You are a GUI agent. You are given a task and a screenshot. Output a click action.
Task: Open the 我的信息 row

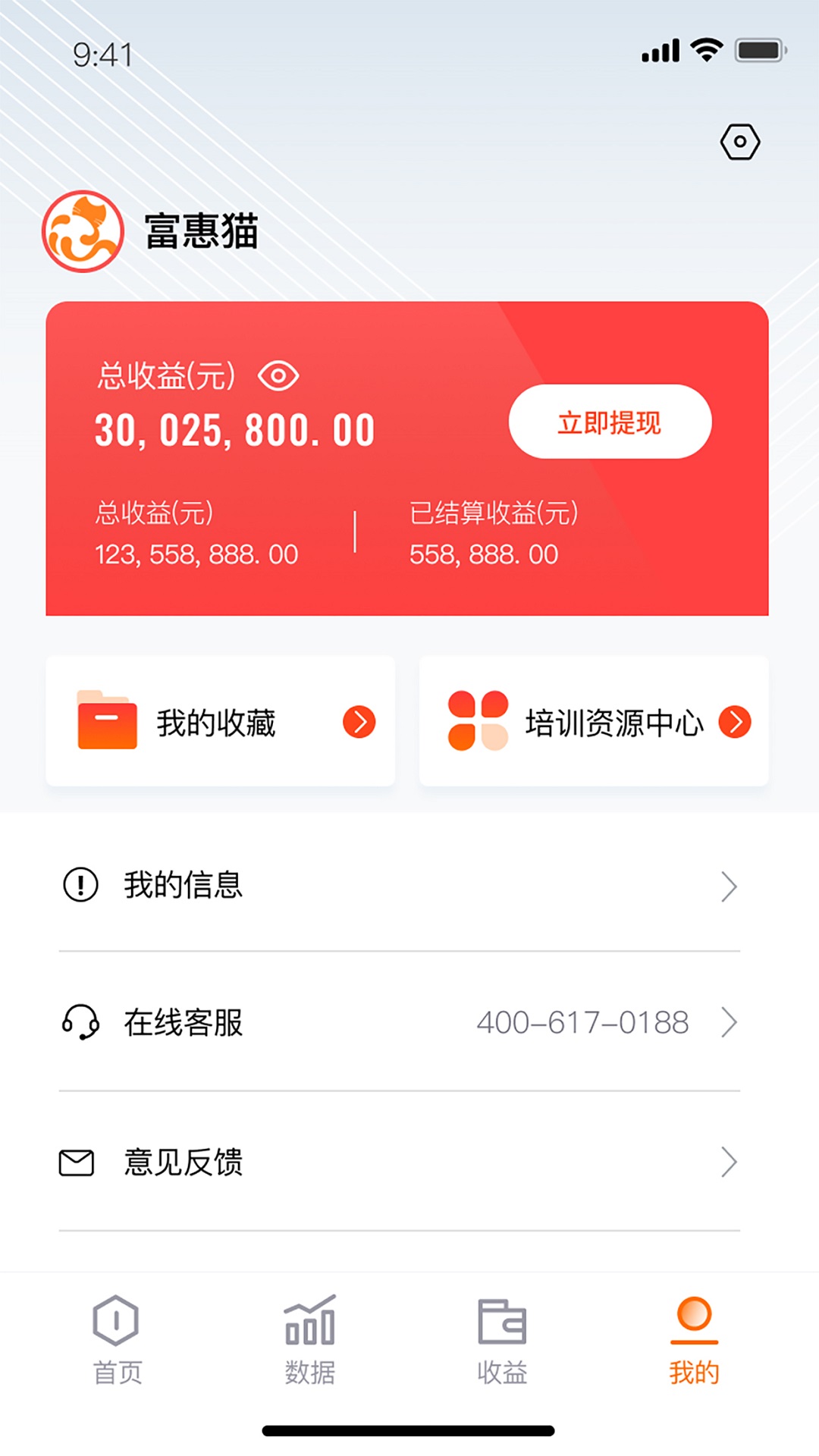click(x=400, y=885)
